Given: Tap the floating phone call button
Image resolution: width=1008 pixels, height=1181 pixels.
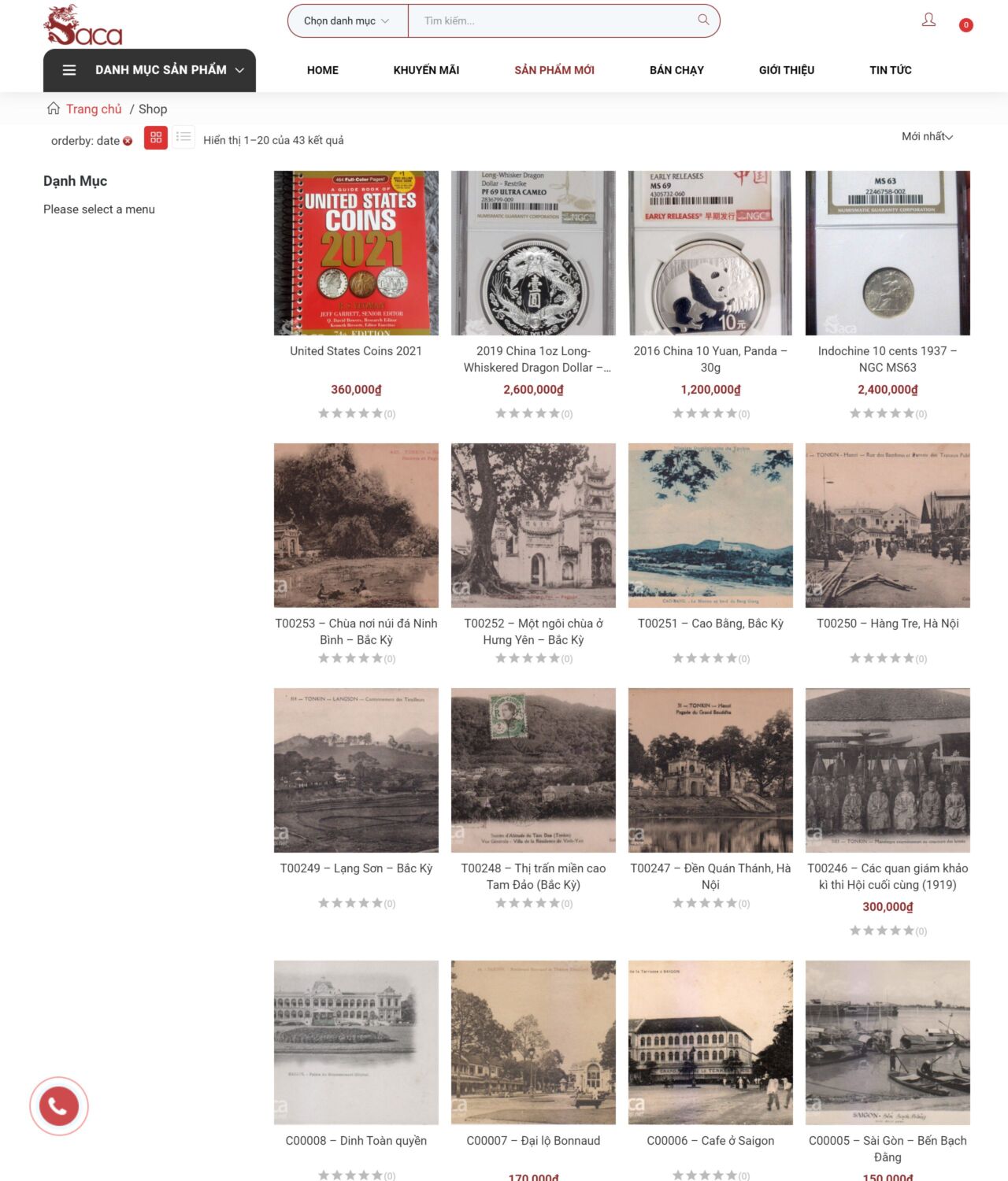Looking at the screenshot, I should (x=59, y=1106).
